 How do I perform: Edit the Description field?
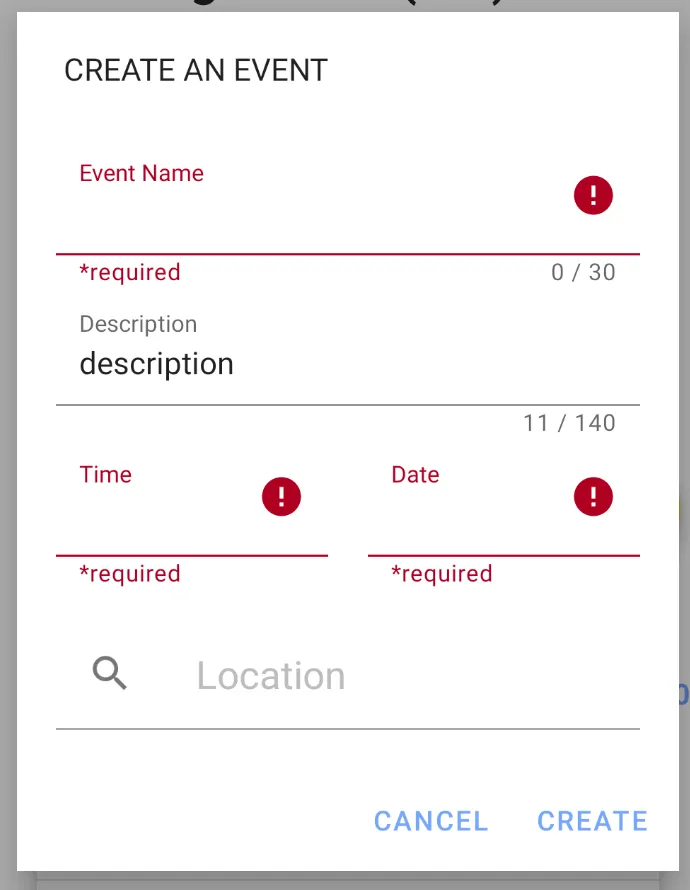pos(340,365)
